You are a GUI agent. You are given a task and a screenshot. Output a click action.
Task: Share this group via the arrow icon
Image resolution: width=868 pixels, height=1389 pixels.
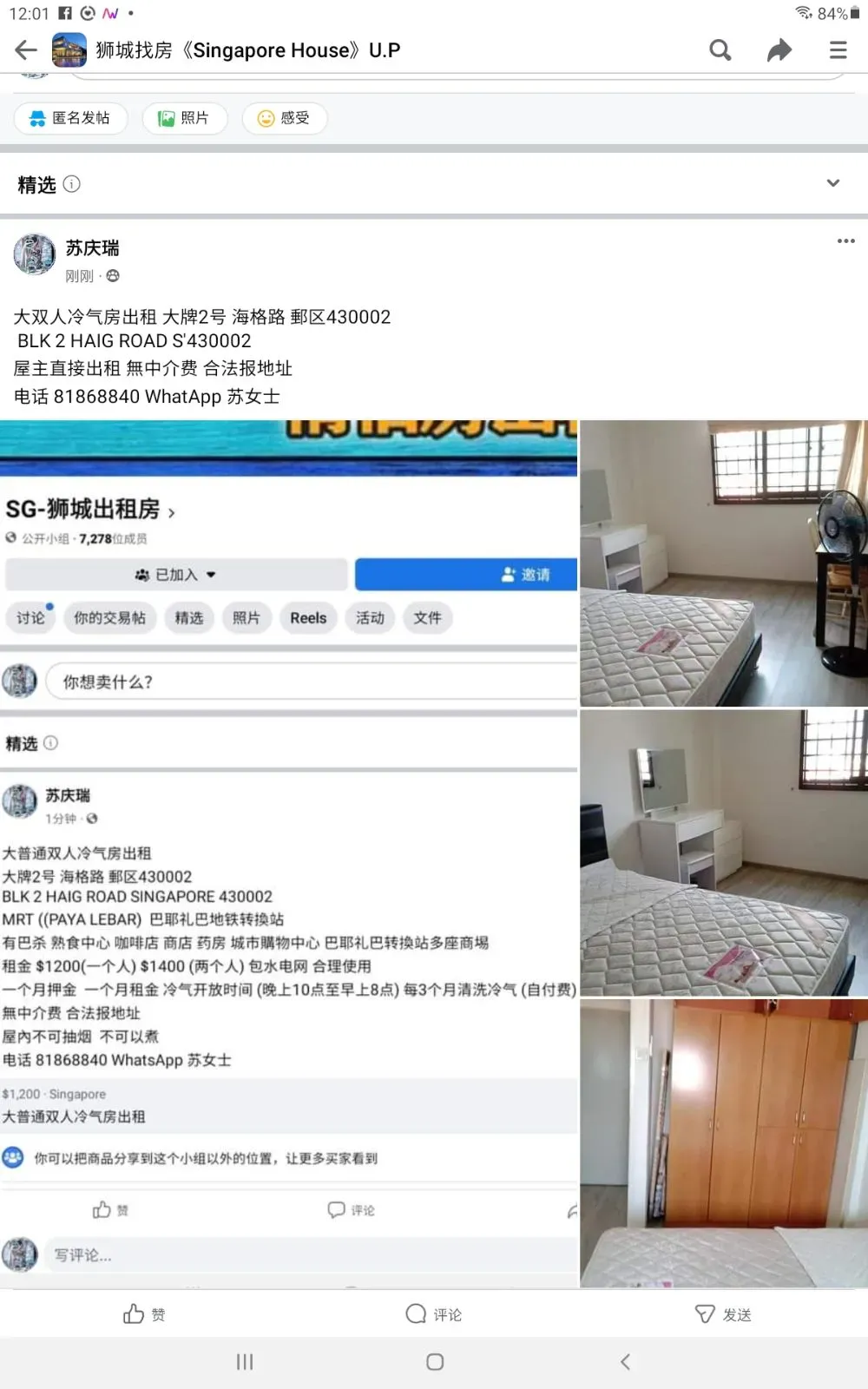click(779, 50)
